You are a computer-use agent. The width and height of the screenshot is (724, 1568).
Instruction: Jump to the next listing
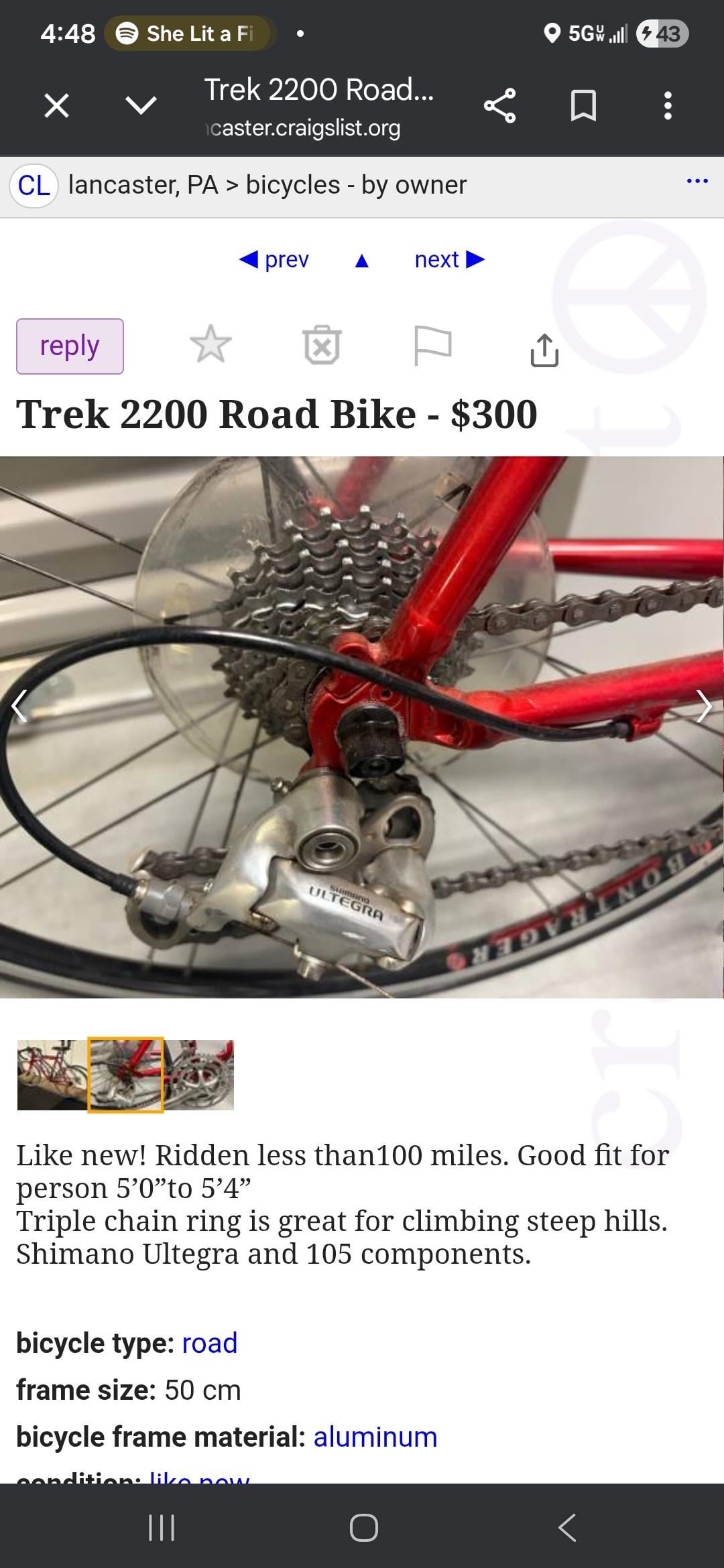coord(449,259)
